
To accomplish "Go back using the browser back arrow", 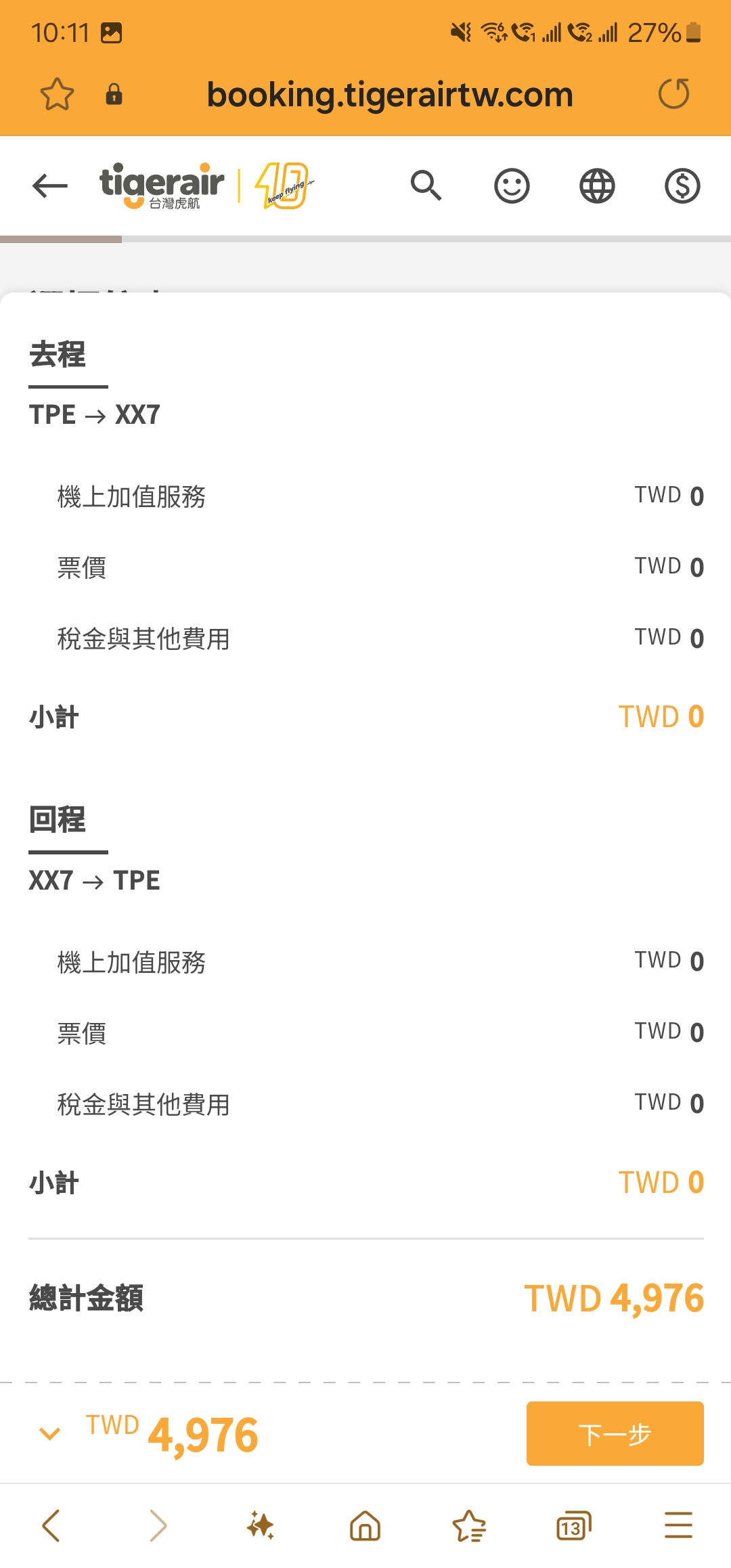I will click(51, 1526).
